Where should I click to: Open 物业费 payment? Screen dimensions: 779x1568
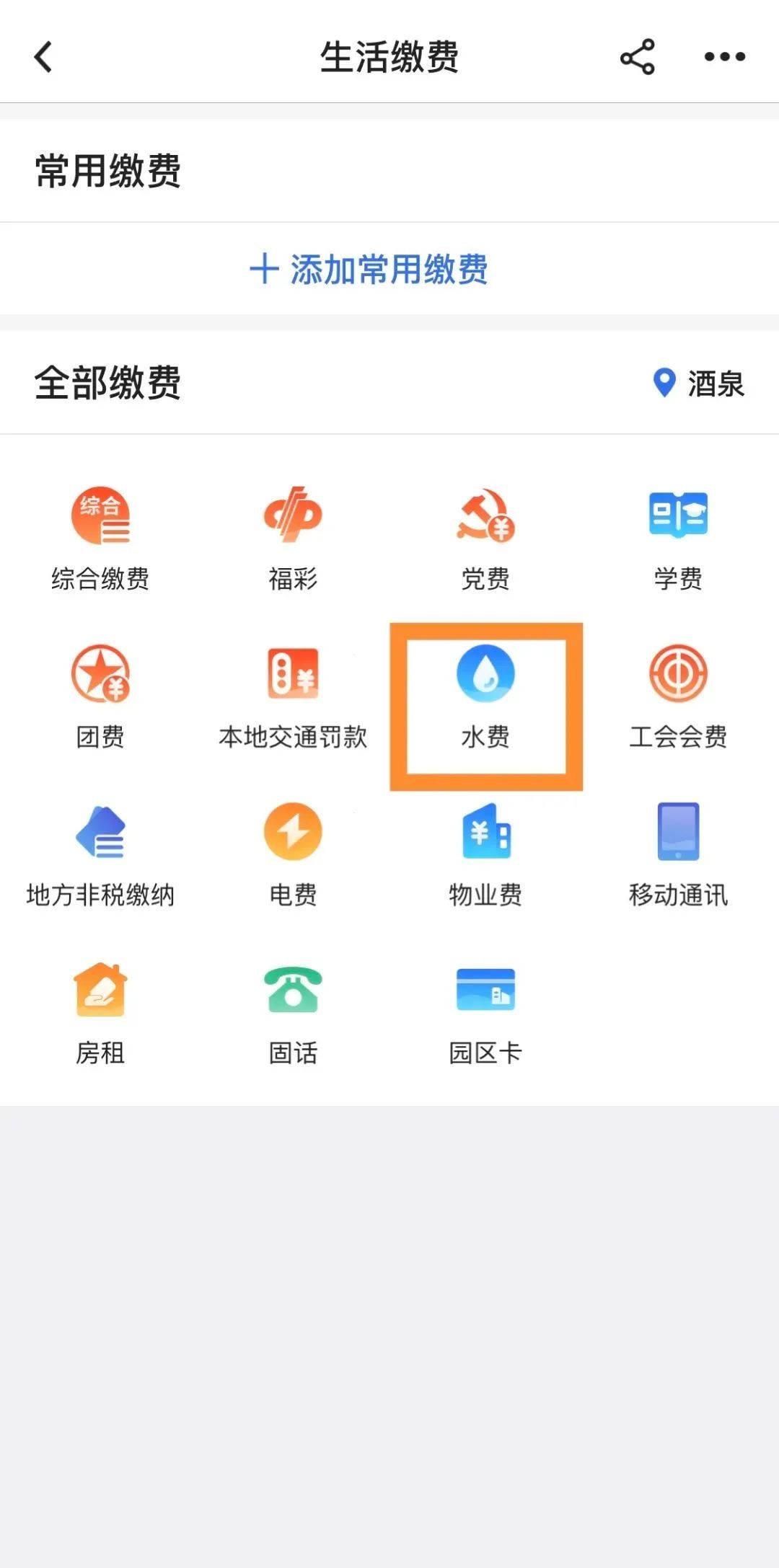485,855
